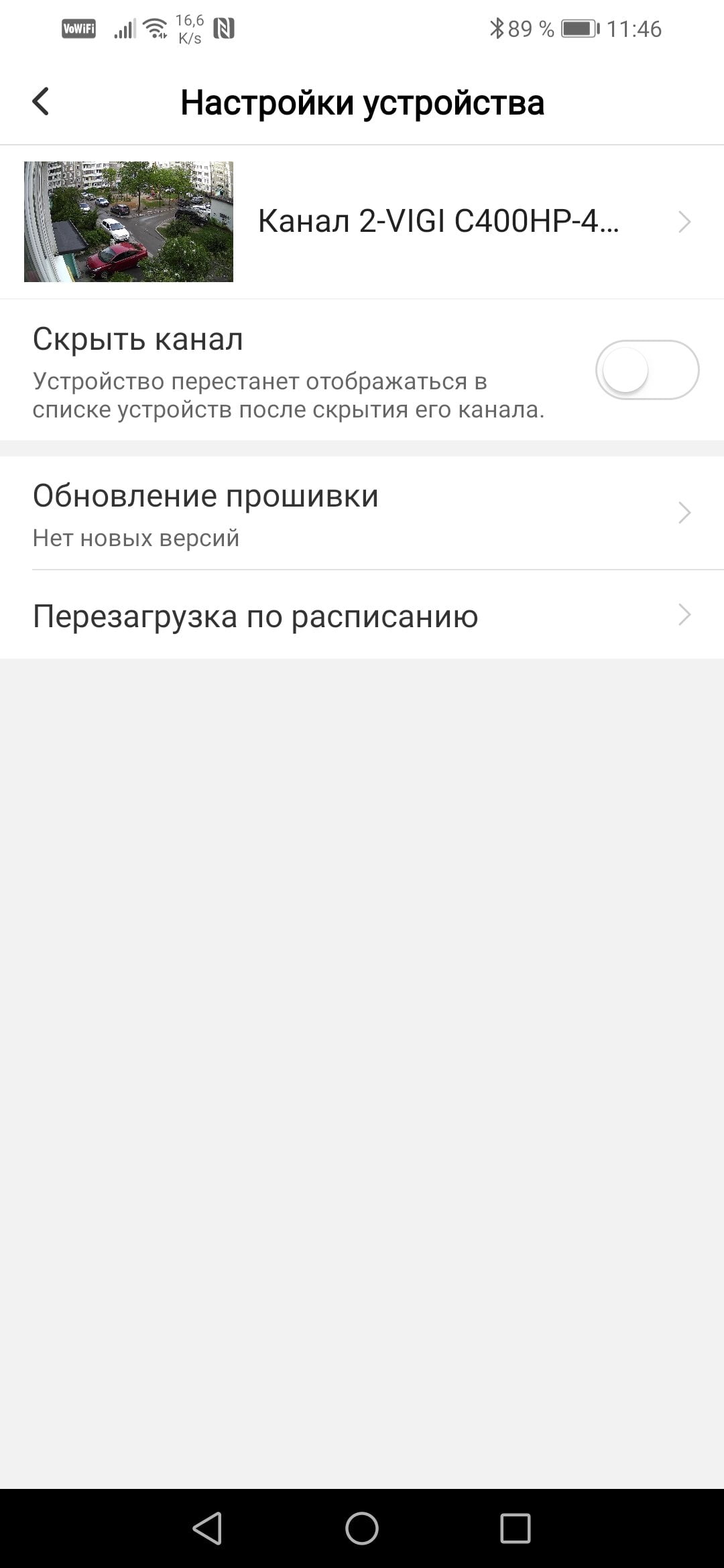Viewport: 724px width, 1568px height.
Task: Open Перезагрузка по расписанию
Action: (362, 615)
